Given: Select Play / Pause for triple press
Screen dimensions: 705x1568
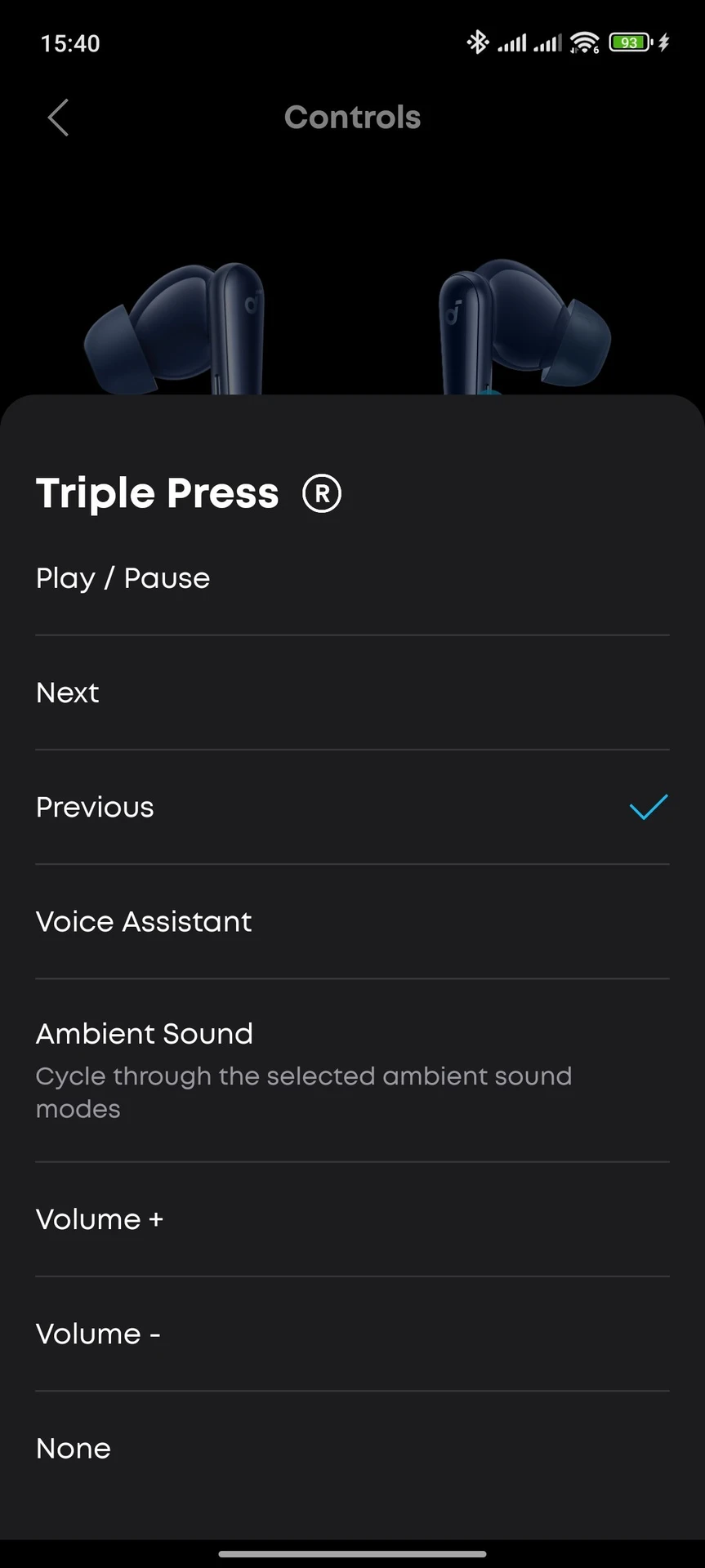Looking at the screenshot, I should (x=352, y=578).
